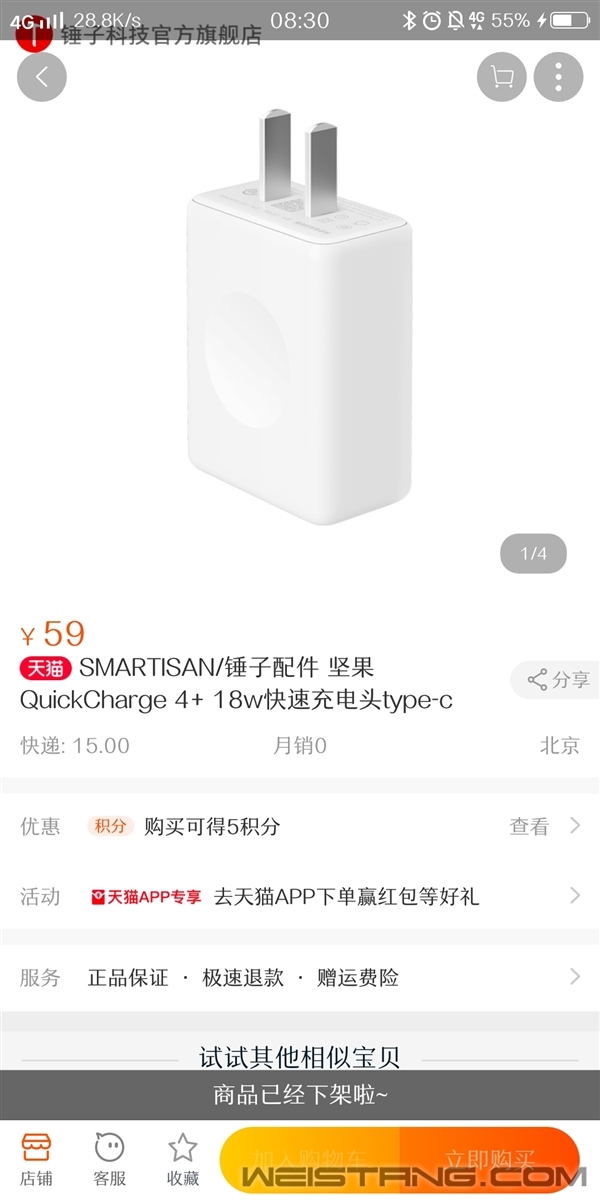Add product to 收藏 favorites
600x1200 pixels.
182,1160
